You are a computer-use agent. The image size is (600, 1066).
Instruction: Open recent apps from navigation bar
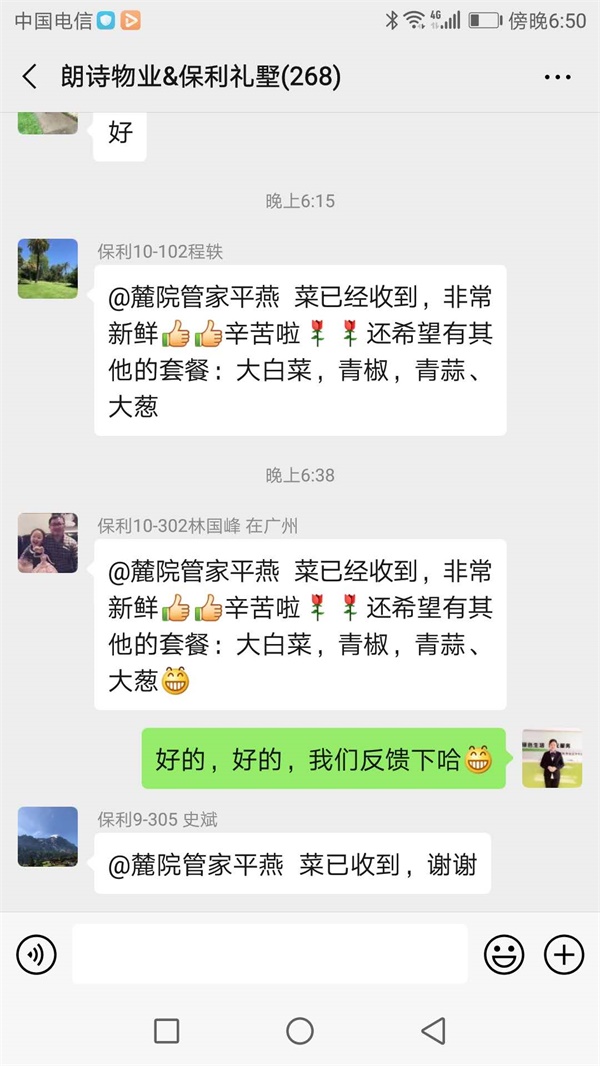(x=167, y=1031)
